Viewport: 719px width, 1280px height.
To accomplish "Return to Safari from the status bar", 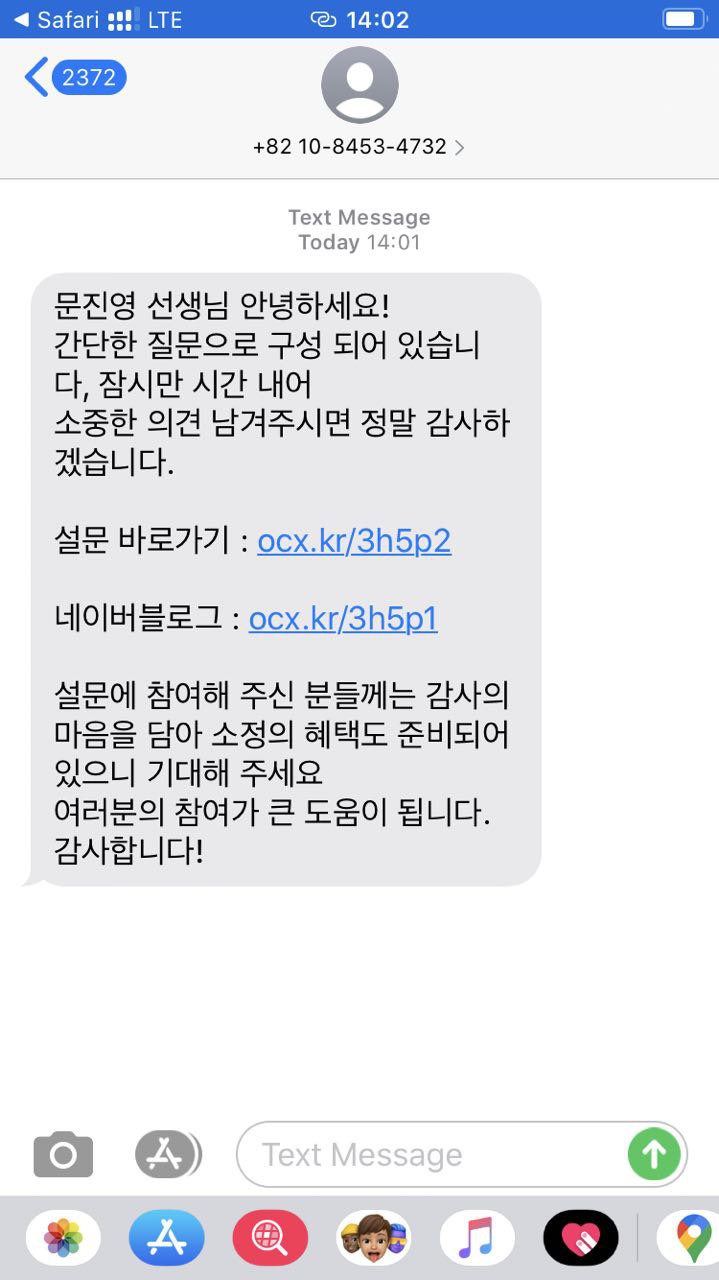I will pos(50,19).
